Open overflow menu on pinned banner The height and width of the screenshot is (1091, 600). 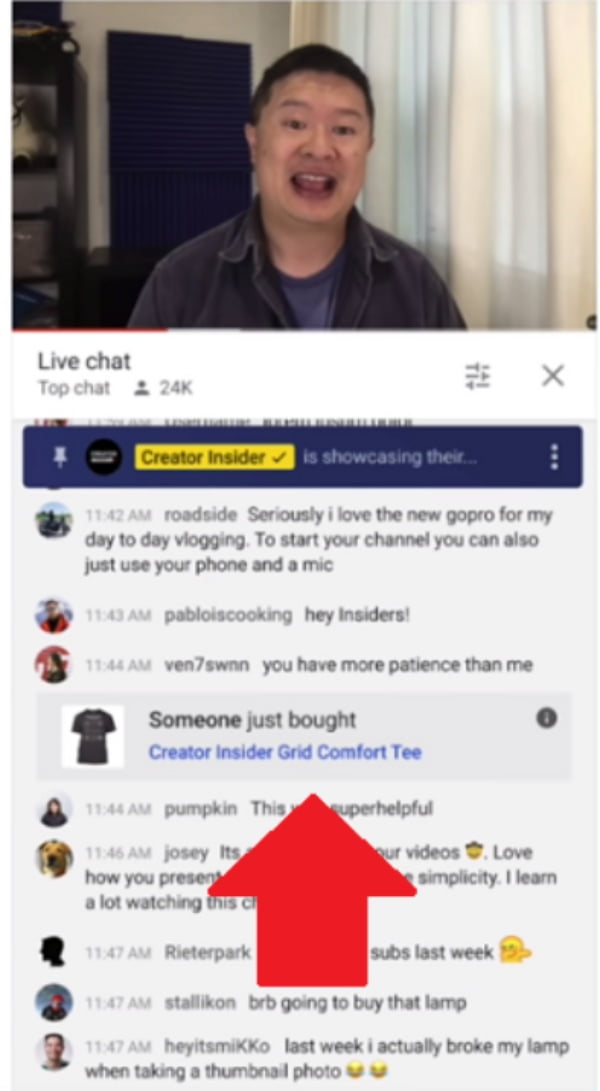pyautogui.click(x=553, y=457)
